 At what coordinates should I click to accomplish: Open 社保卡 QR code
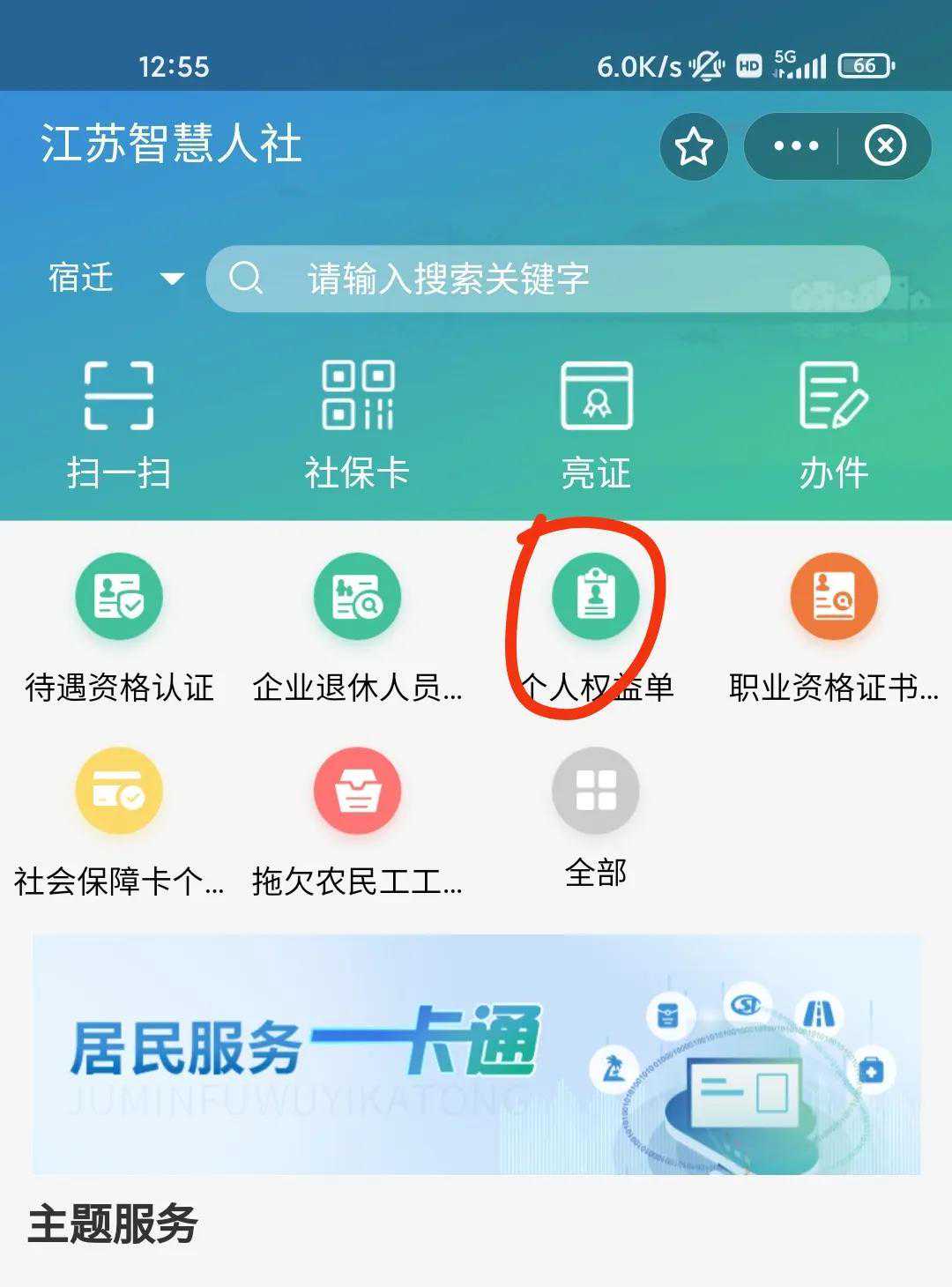click(357, 425)
